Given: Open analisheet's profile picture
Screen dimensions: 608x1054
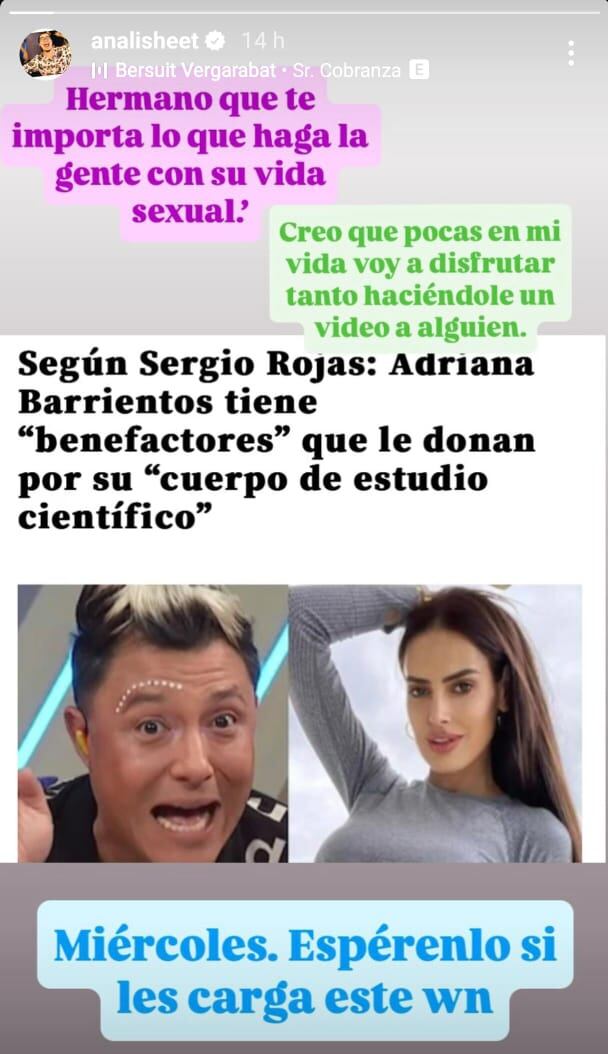Looking at the screenshot, I should [45, 54].
